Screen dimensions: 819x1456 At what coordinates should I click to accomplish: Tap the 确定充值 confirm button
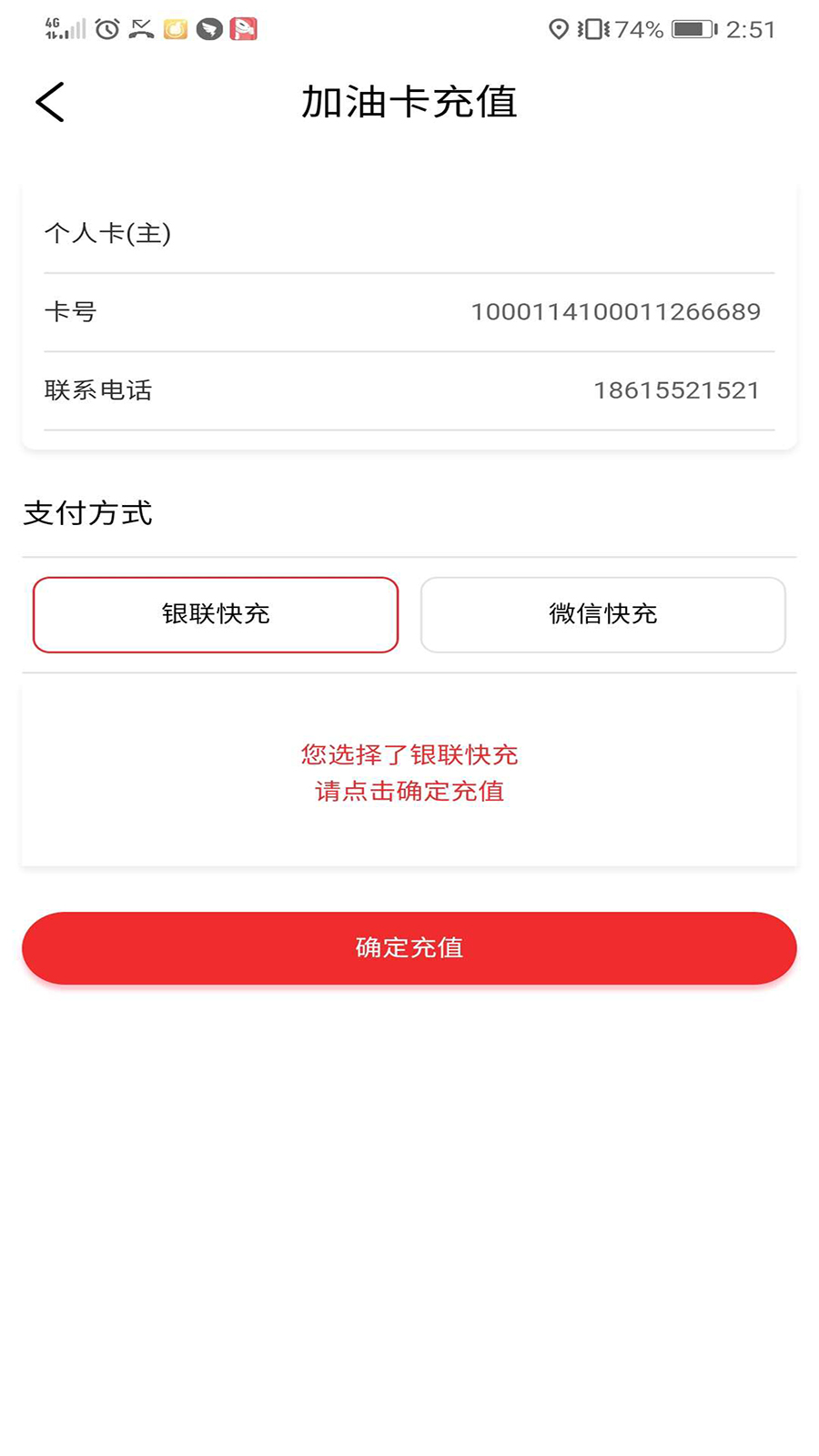tap(409, 947)
